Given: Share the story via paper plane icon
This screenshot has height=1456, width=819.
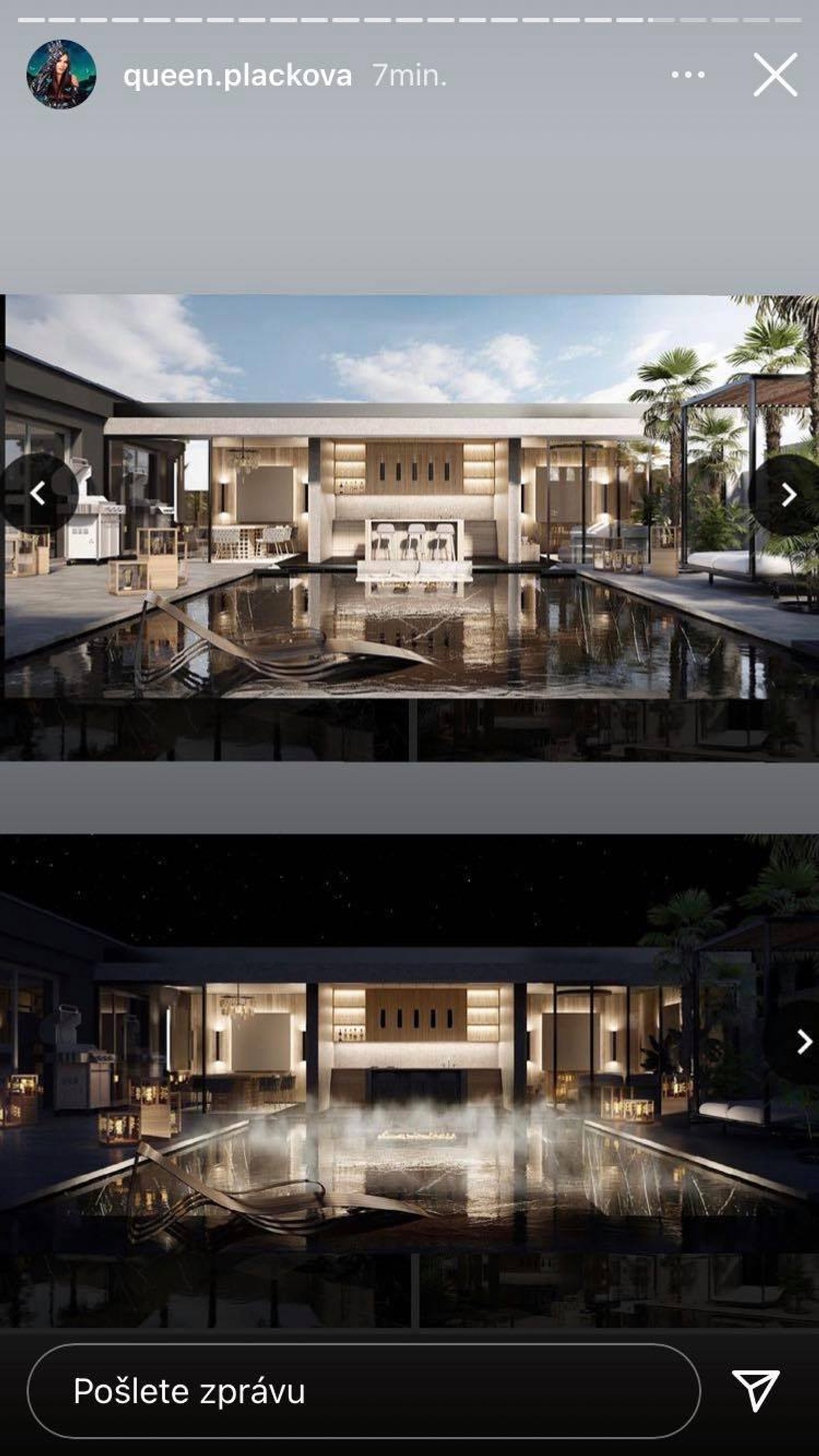Looking at the screenshot, I should coord(756,1390).
